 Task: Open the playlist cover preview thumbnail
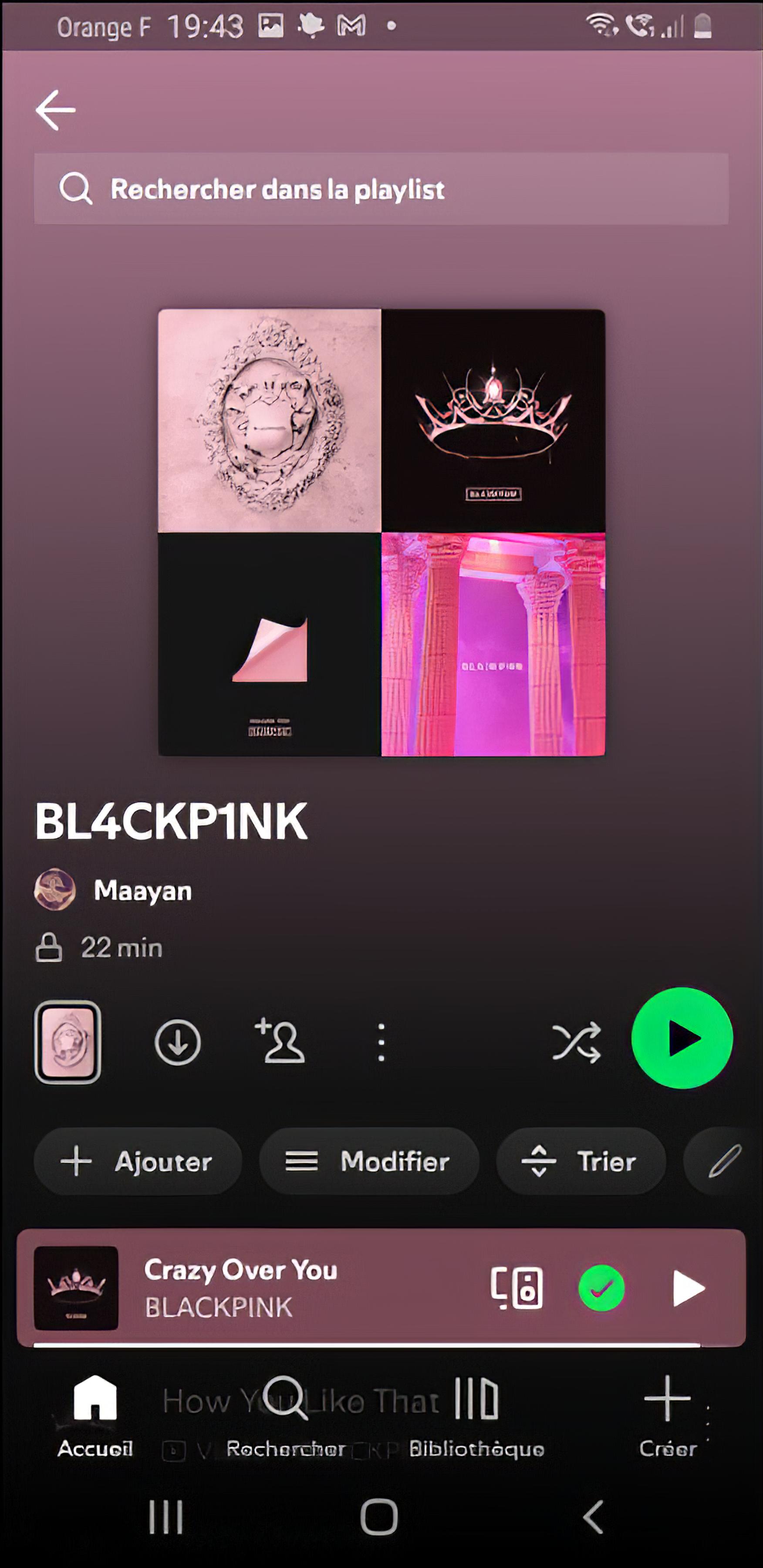coord(68,1041)
